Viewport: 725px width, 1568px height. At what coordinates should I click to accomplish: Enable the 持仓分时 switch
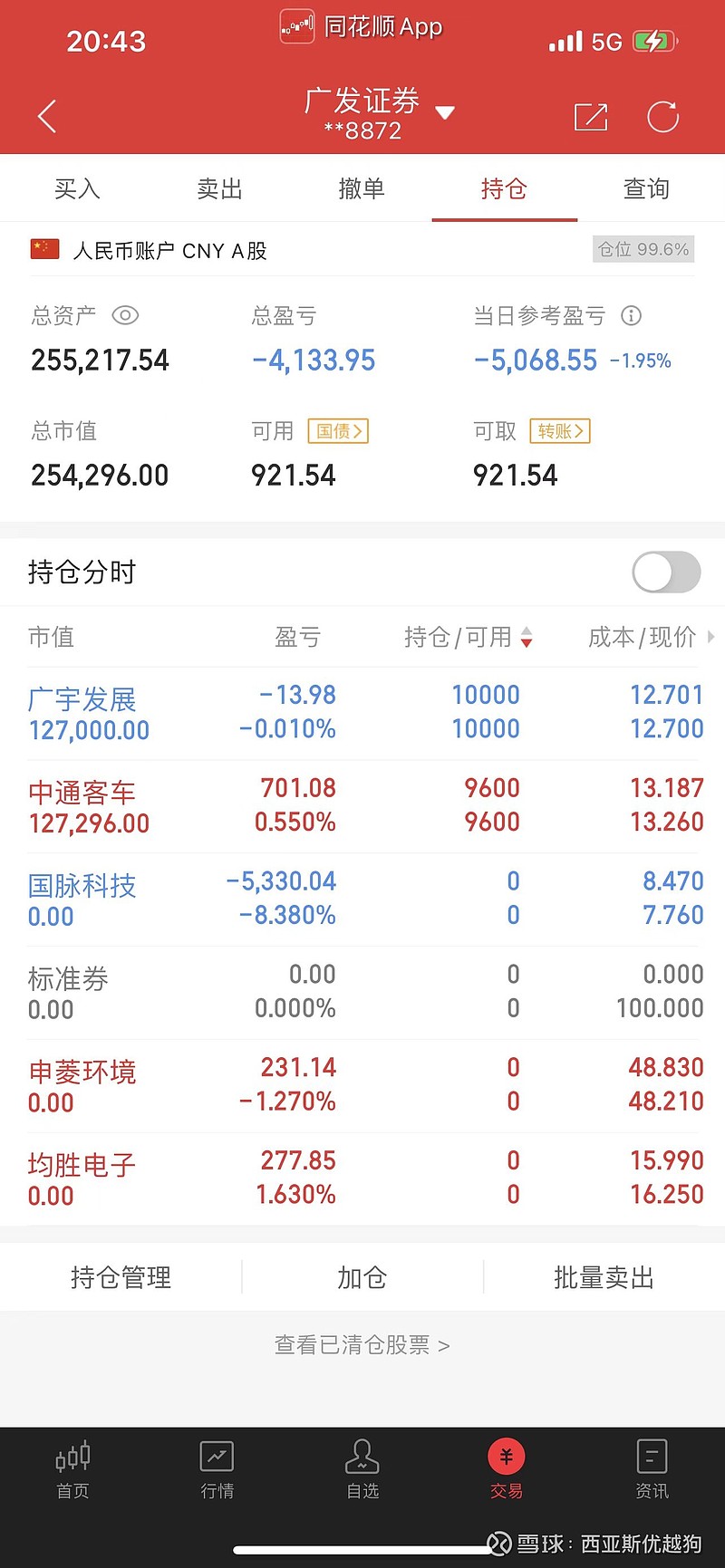pos(666,572)
